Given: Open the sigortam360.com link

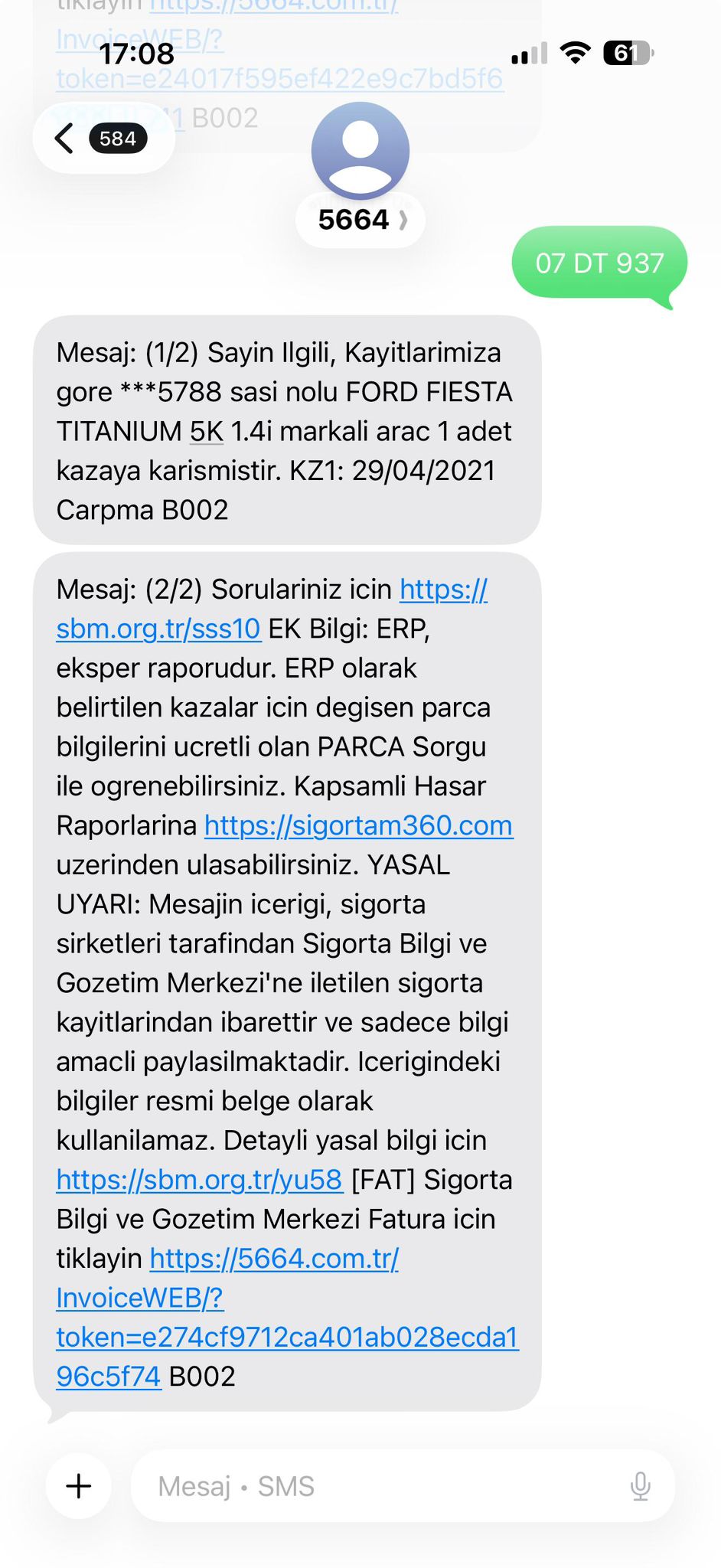Looking at the screenshot, I should pos(358,825).
